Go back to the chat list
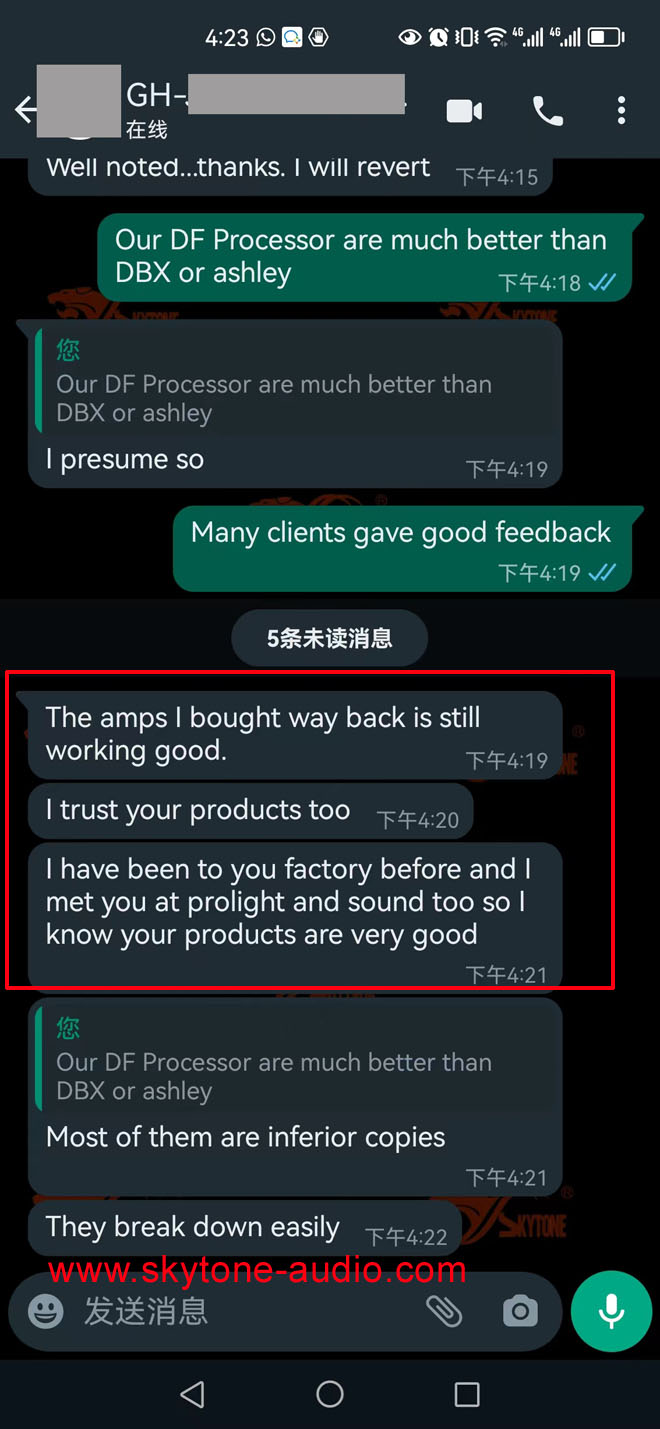Screen dimensions: 660x1429 click(24, 110)
